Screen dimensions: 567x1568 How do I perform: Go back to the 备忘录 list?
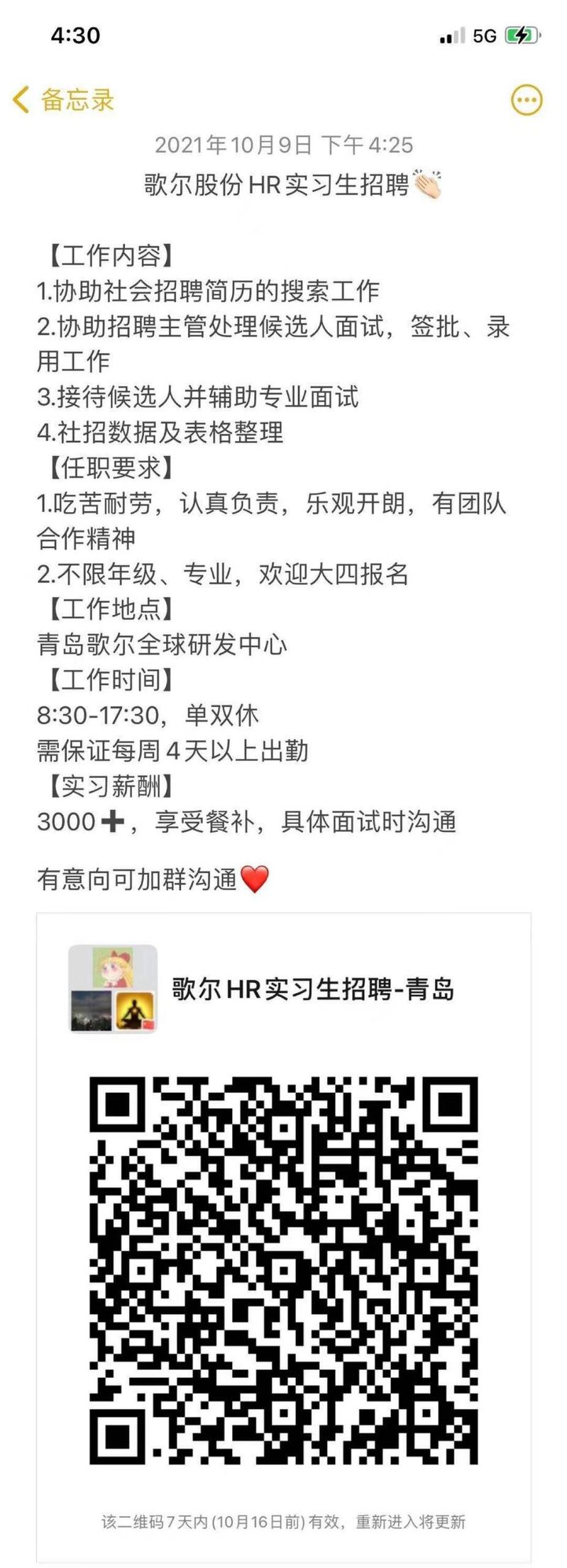[x=62, y=100]
